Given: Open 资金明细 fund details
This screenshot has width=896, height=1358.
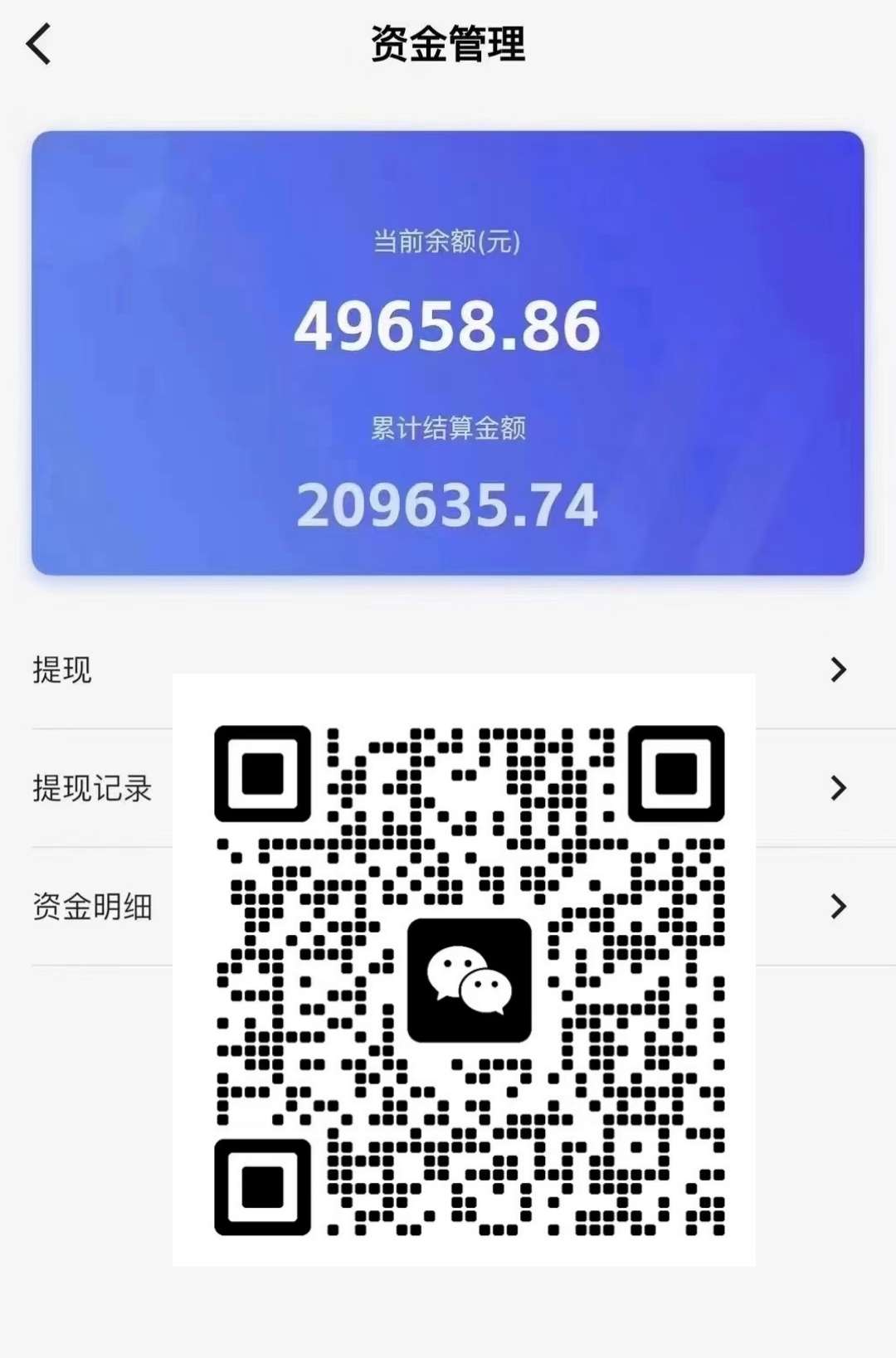Looking at the screenshot, I should click(92, 906).
